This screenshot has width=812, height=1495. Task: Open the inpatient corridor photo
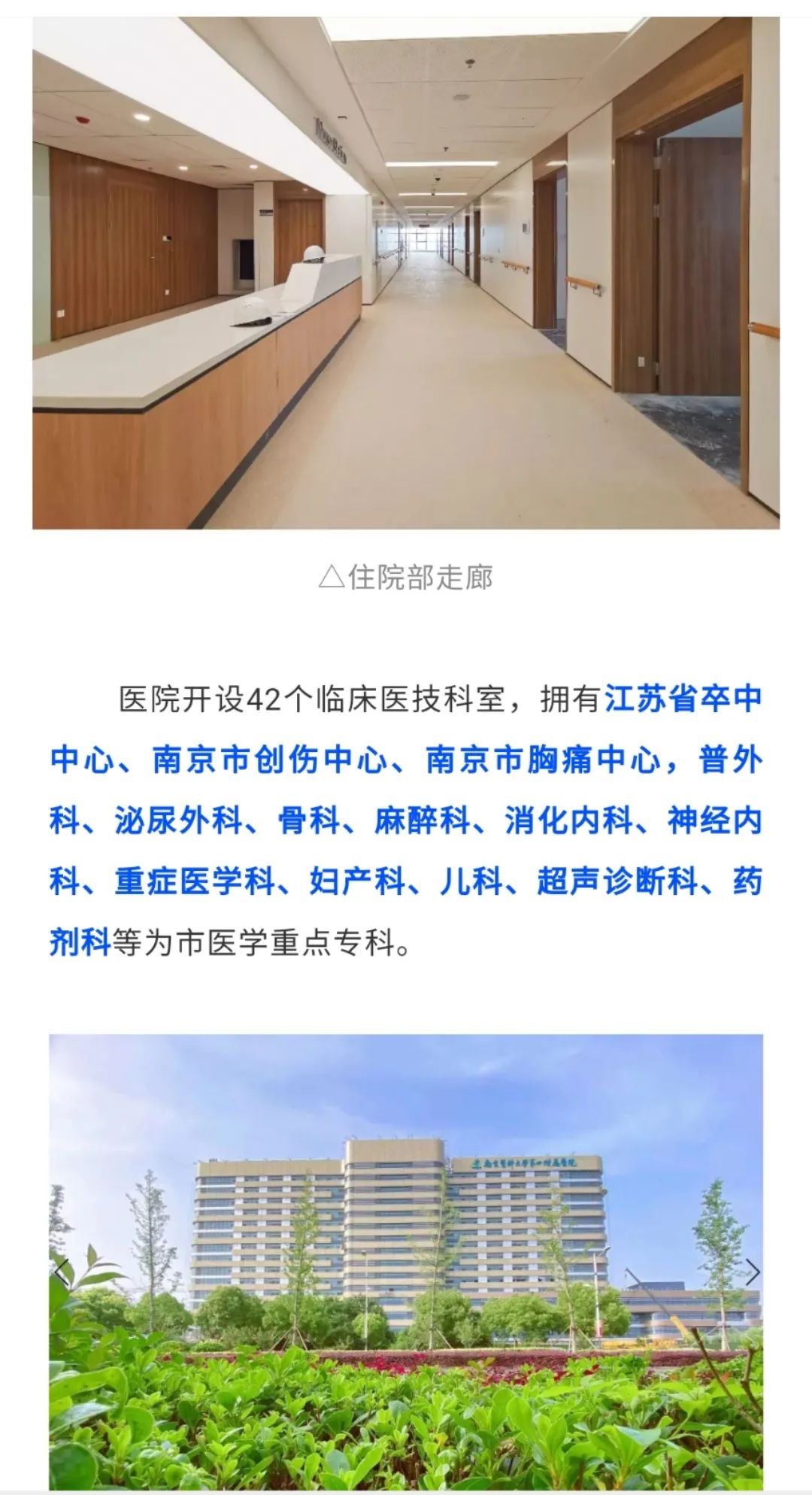click(x=406, y=272)
